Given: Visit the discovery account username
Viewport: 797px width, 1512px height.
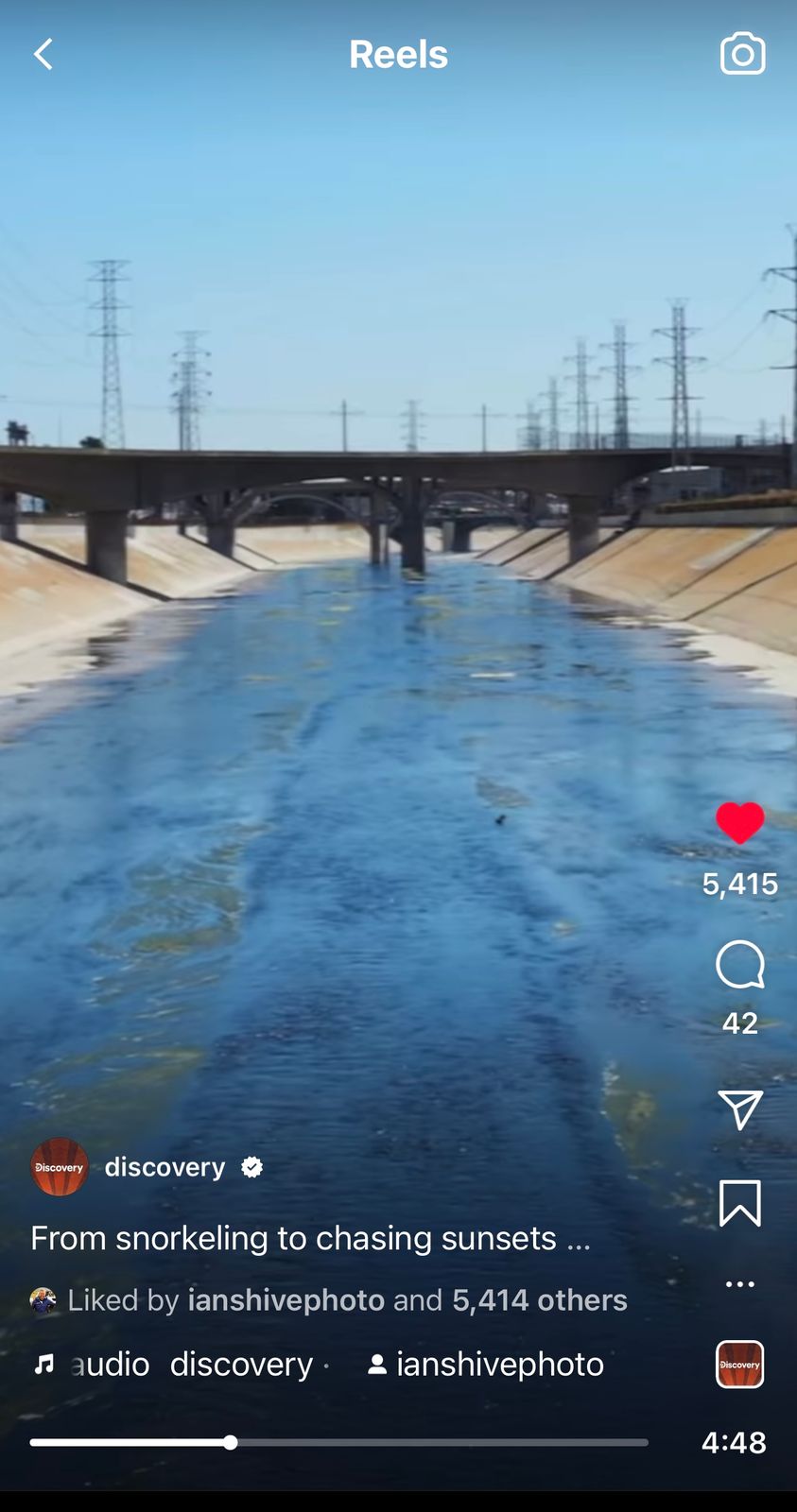Looking at the screenshot, I should [165, 1167].
